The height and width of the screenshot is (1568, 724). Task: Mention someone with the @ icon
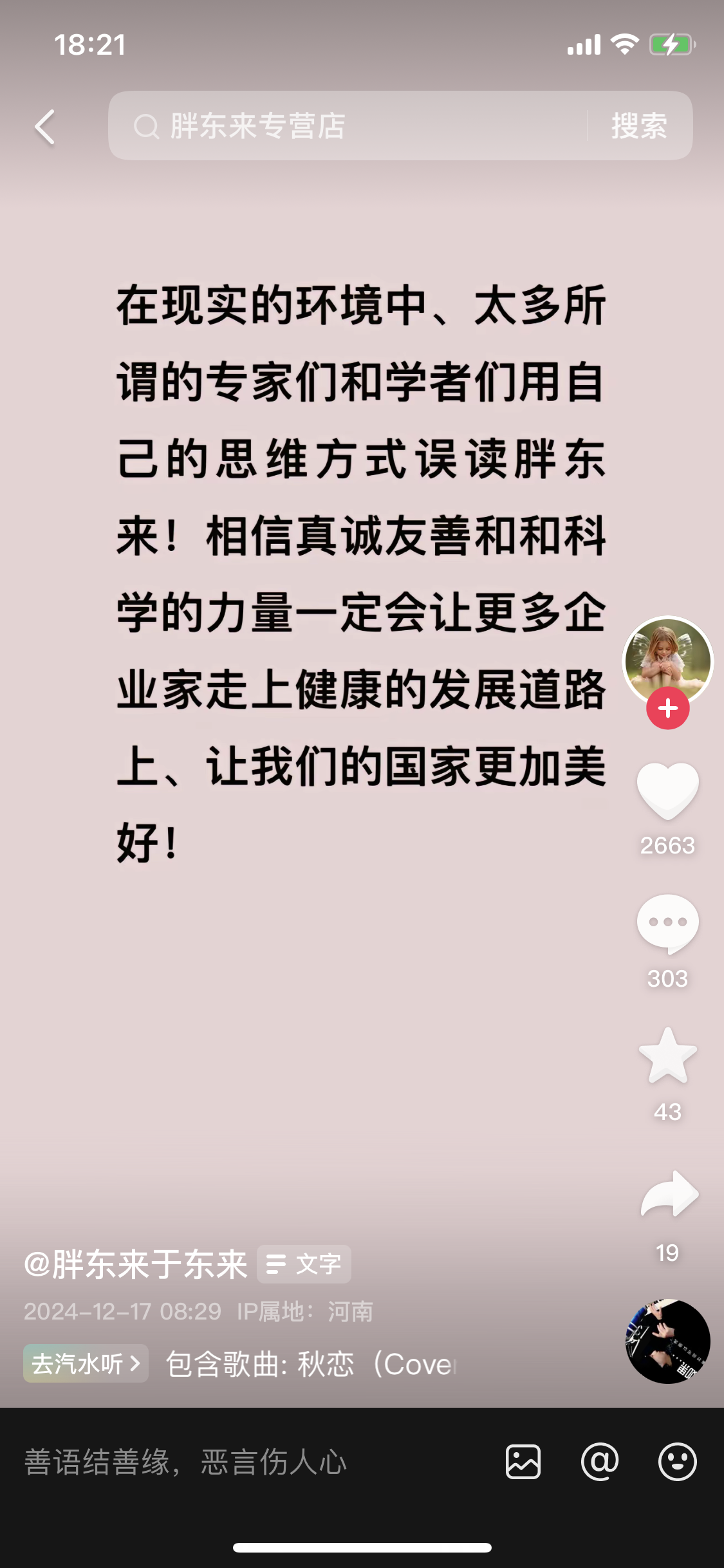600,1462
